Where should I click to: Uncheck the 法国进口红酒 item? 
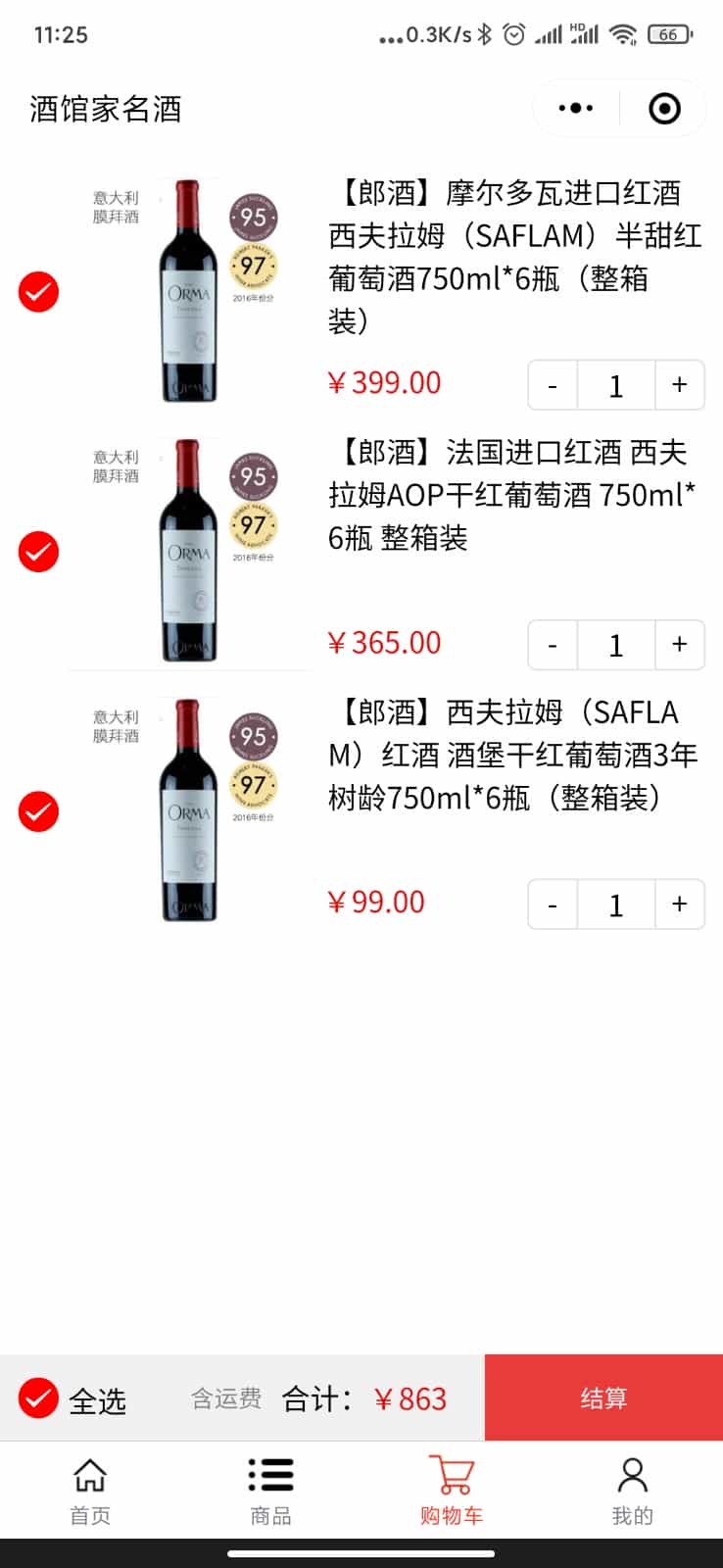pyautogui.click(x=39, y=552)
